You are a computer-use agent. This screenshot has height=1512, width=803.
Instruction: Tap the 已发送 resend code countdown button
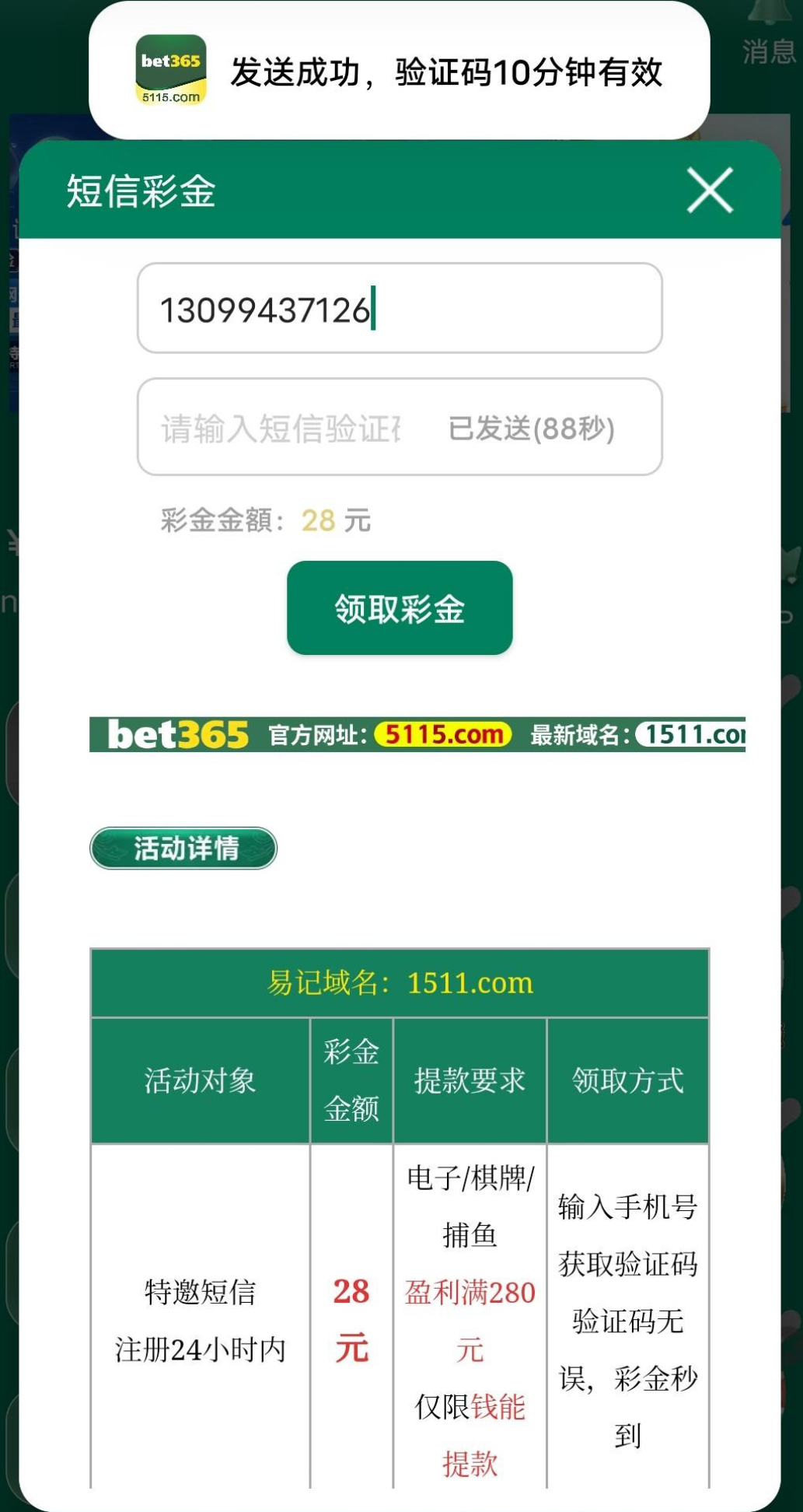[x=532, y=428]
